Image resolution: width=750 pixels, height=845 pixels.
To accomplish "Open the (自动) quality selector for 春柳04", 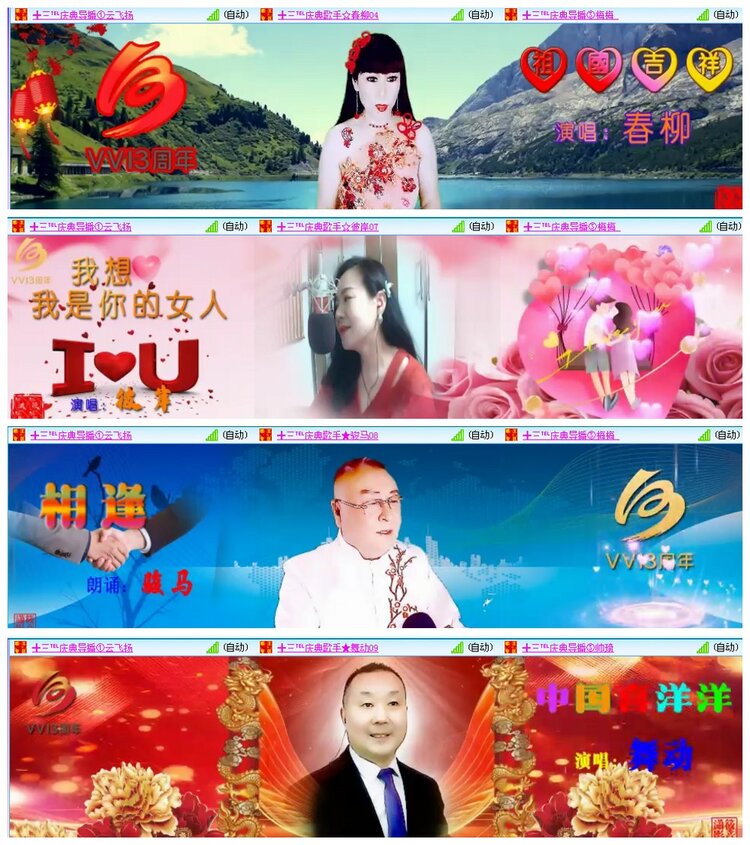I will click(x=478, y=14).
